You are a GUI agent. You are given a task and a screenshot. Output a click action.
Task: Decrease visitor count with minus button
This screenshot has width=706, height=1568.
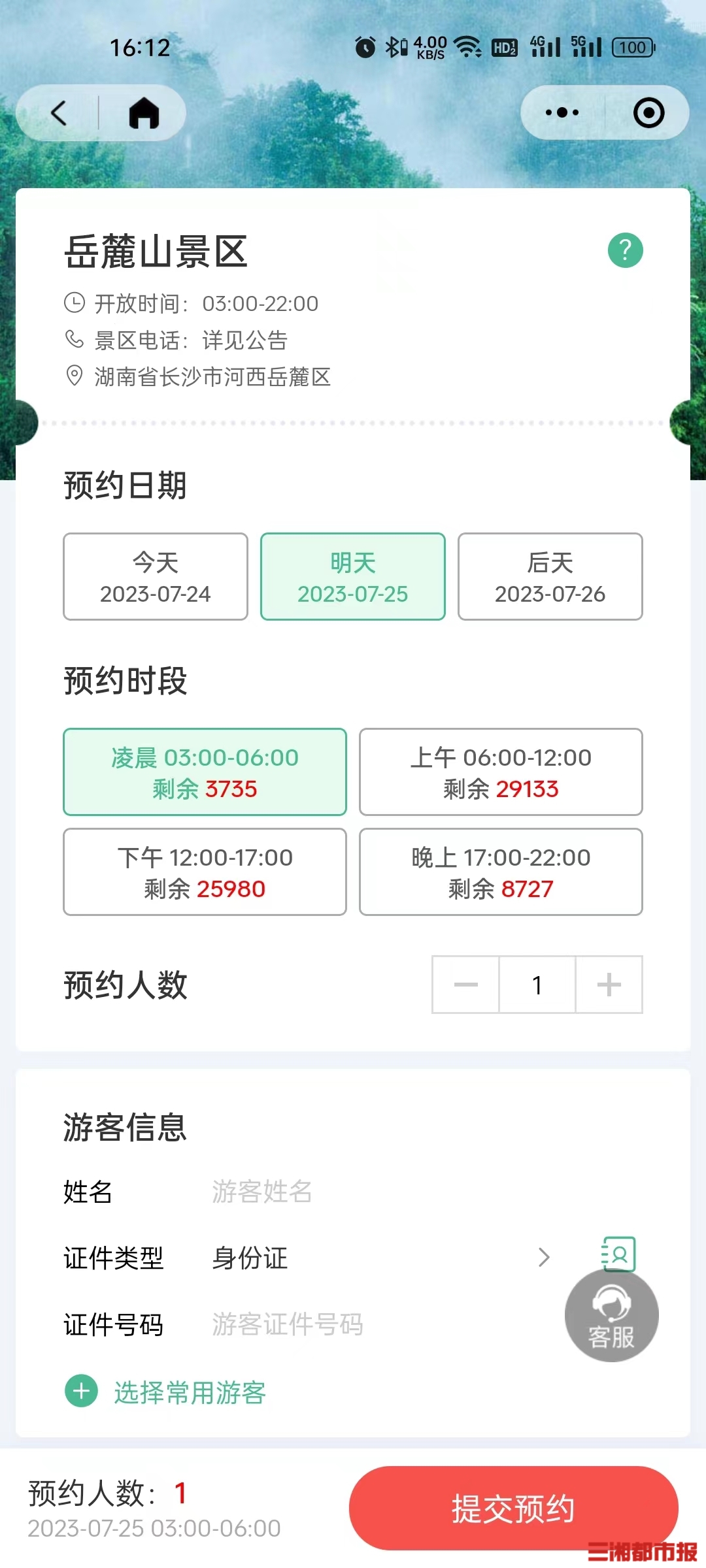(x=466, y=985)
